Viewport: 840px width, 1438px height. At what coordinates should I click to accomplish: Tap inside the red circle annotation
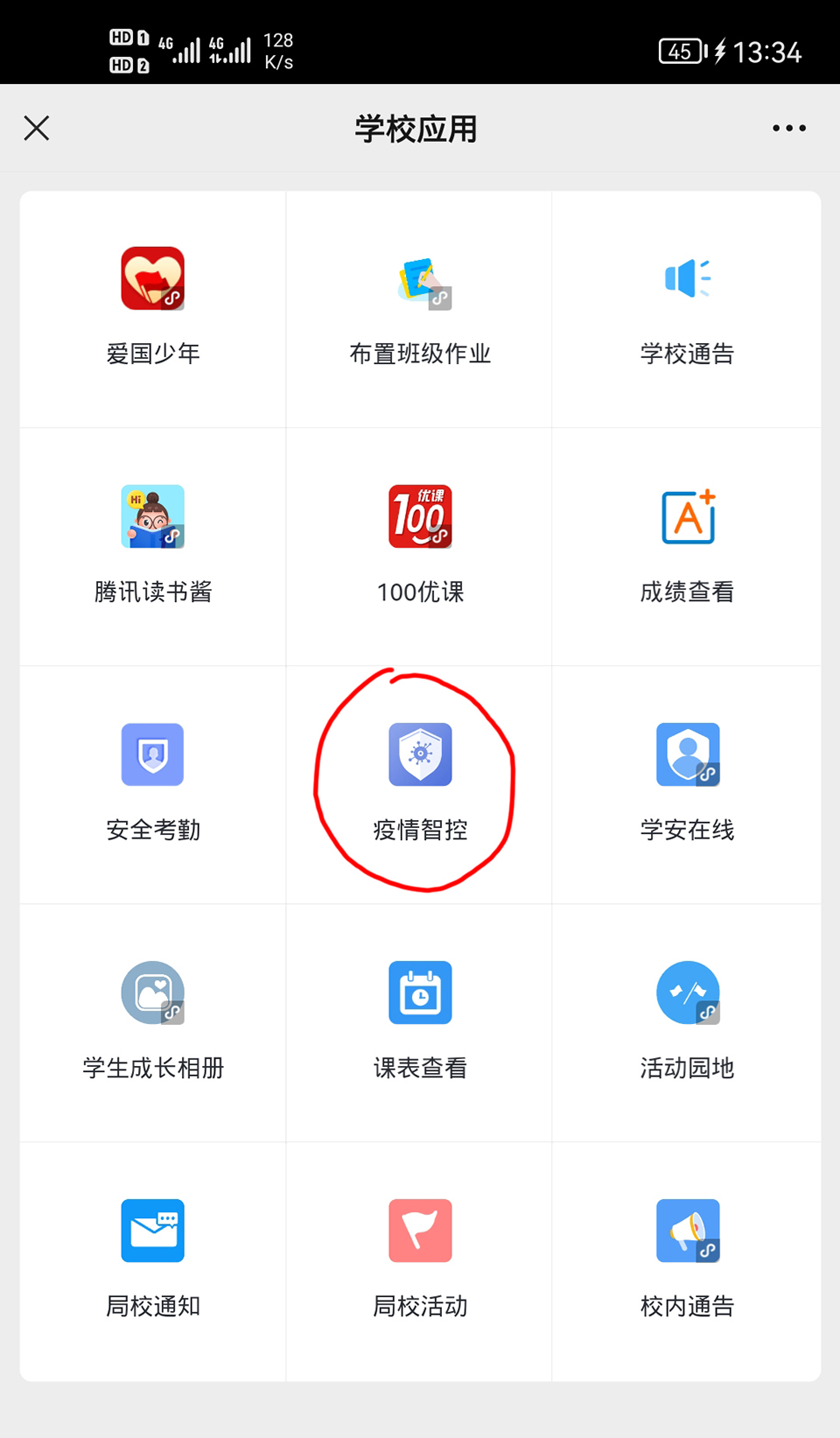pos(419,779)
